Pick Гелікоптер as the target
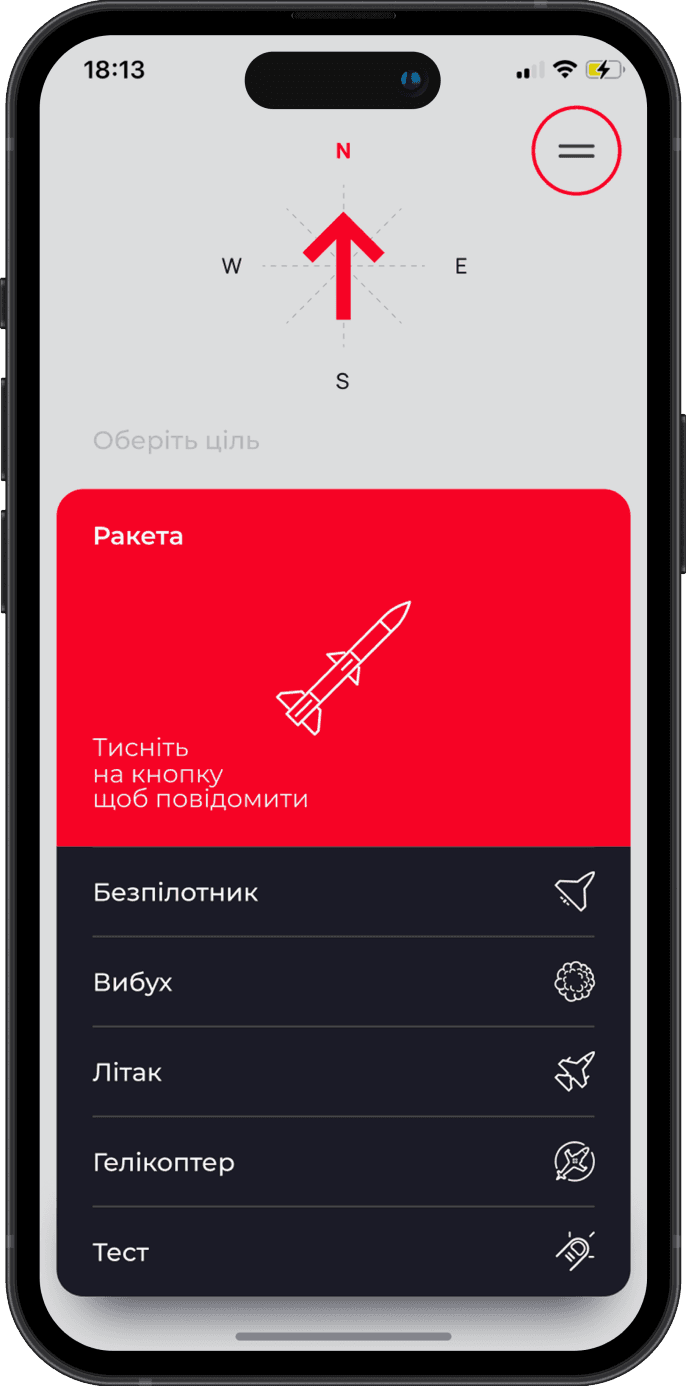Image resolution: width=686 pixels, height=1386 pixels. 343,1162
